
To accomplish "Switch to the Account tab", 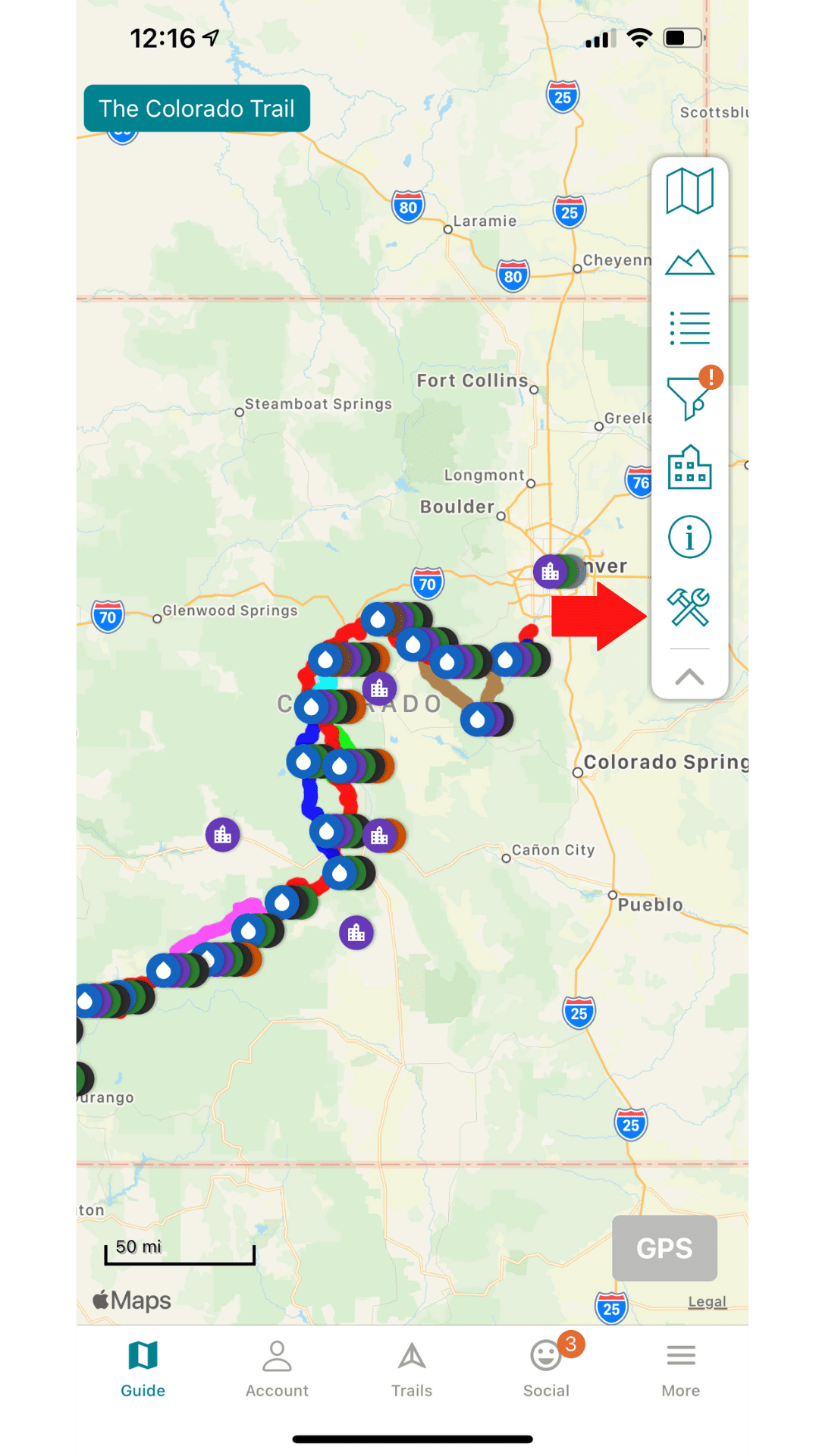I will click(x=276, y=1365).
